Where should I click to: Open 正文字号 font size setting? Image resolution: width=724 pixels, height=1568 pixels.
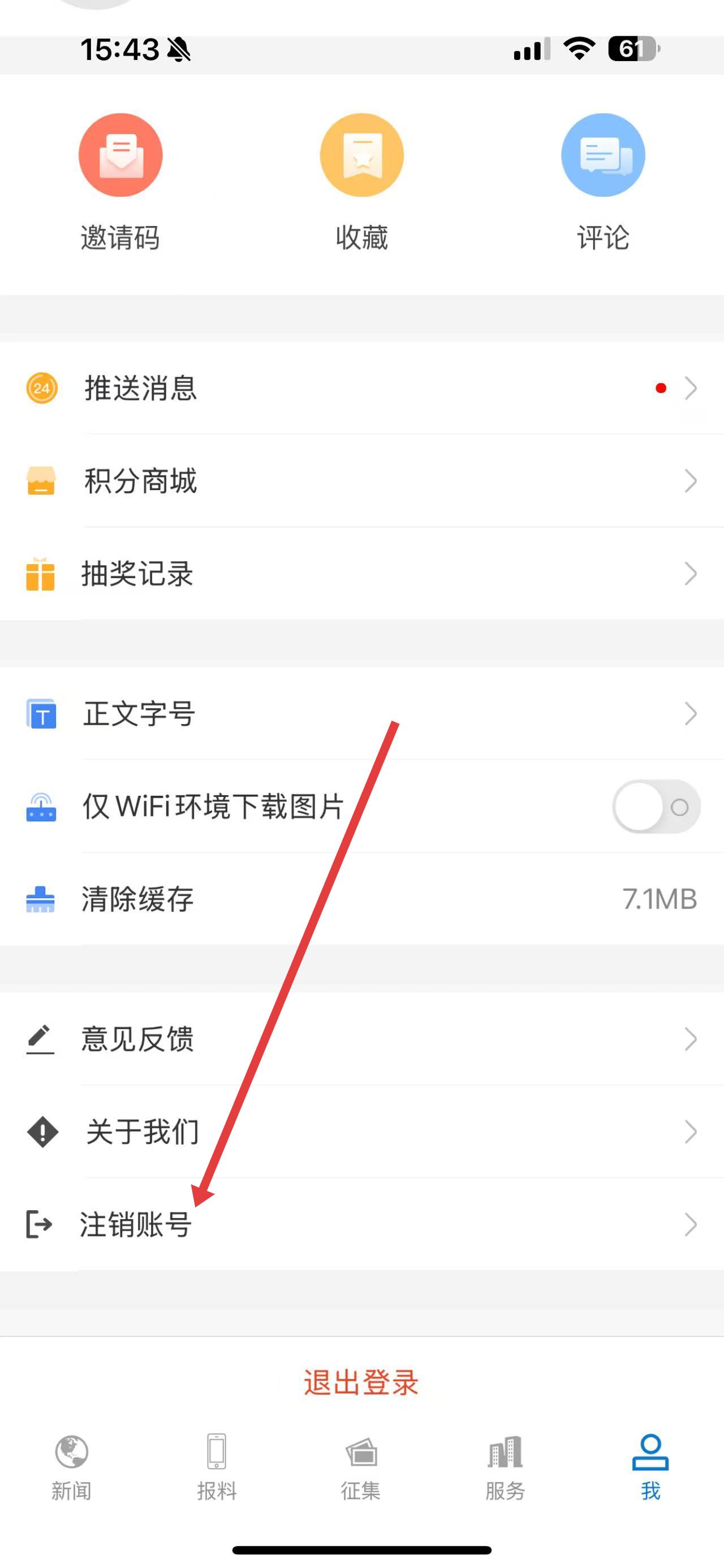[x=361, y=713]
